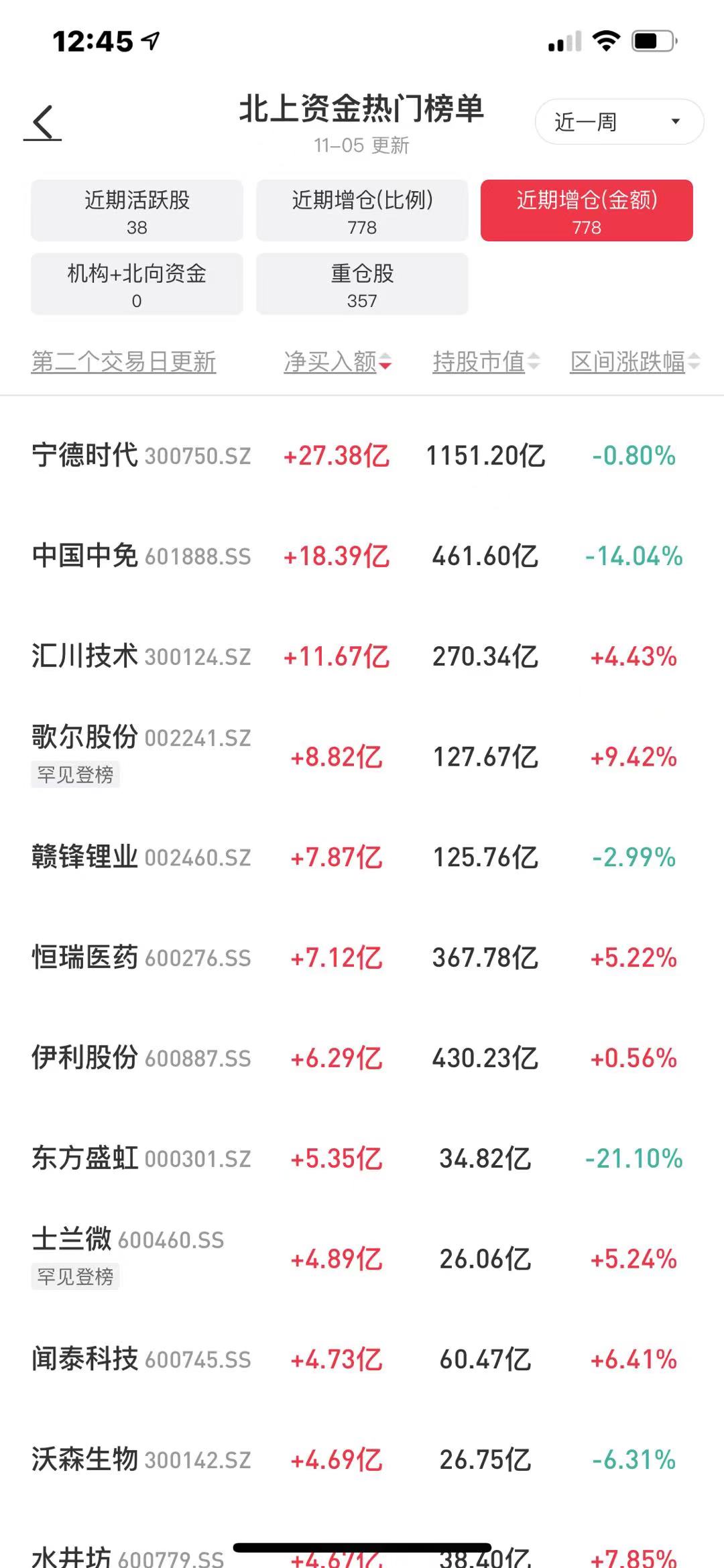Open the 宁德时代 stock row
Screen dimensions: 724x1568
[x=362, y=456]
